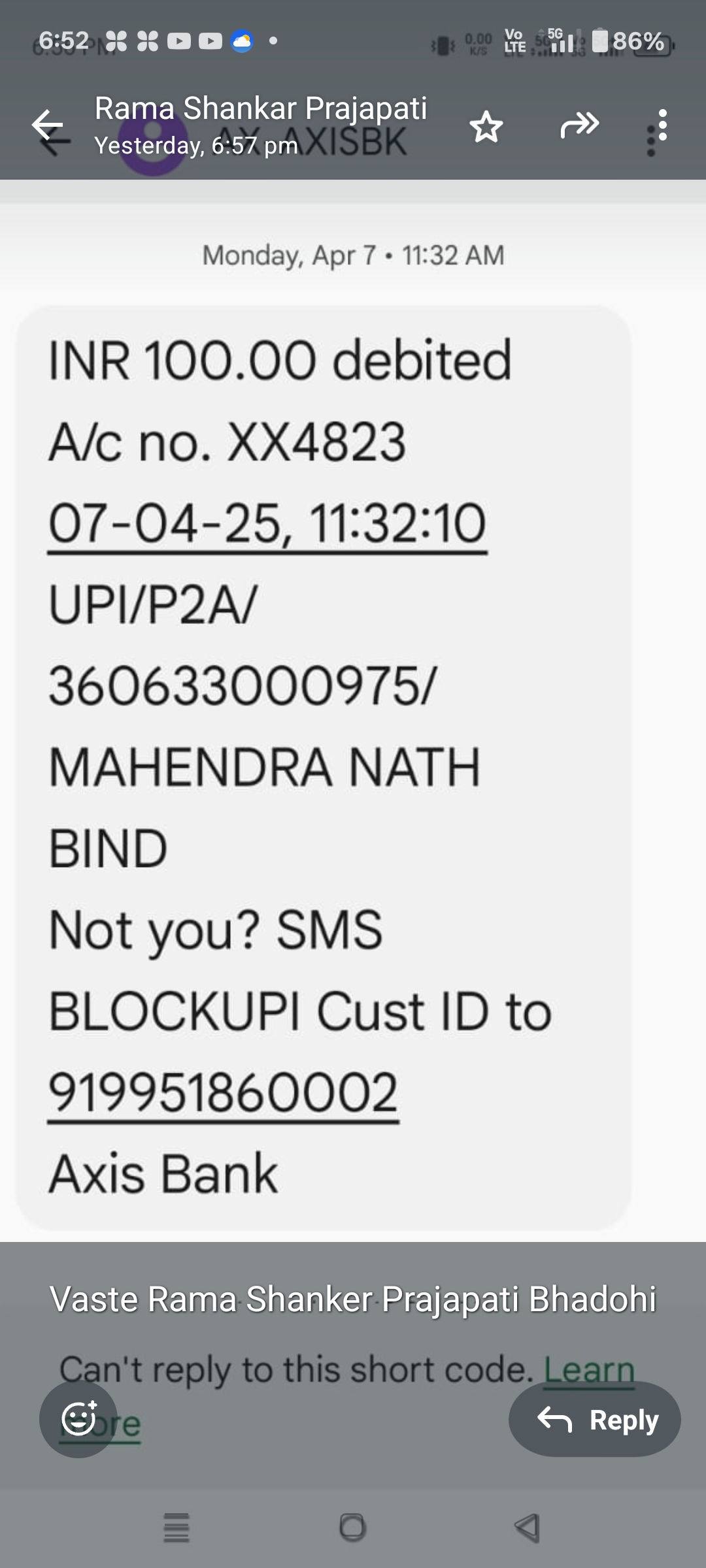Forward this status update
This screenshot has width=706, height=1568.
(579, 125)
